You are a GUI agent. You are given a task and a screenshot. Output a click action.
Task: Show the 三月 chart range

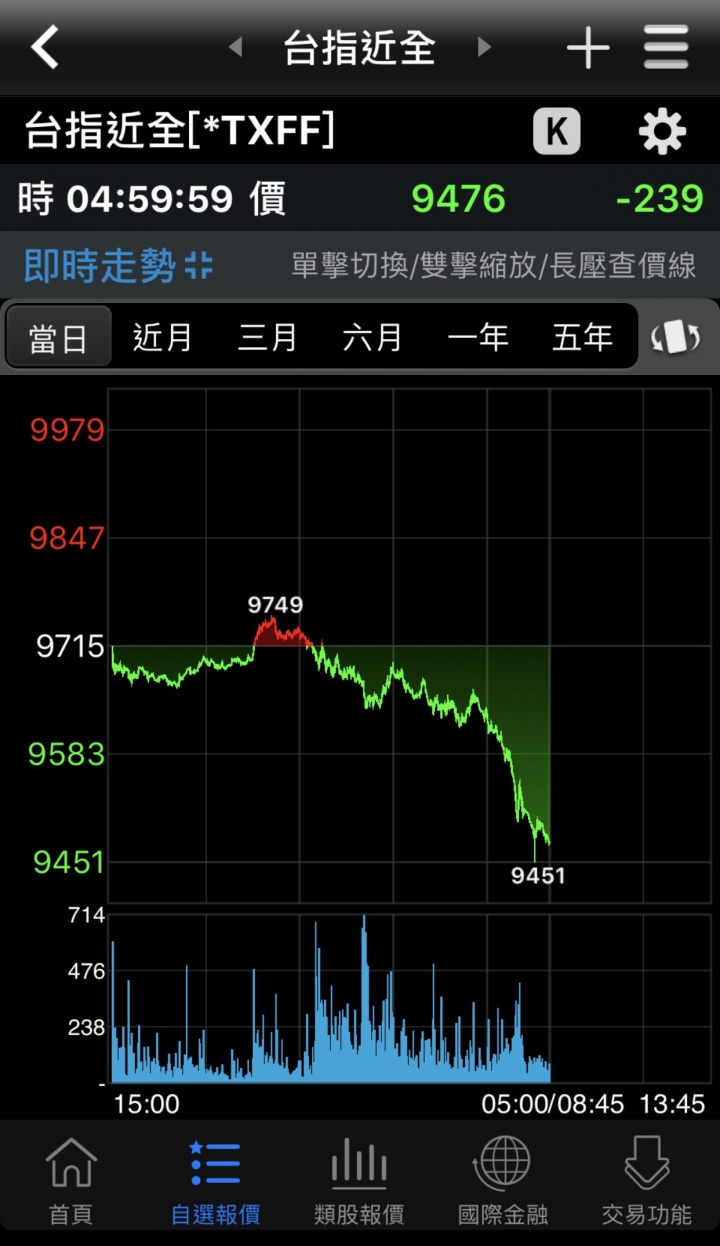[267, 338]
